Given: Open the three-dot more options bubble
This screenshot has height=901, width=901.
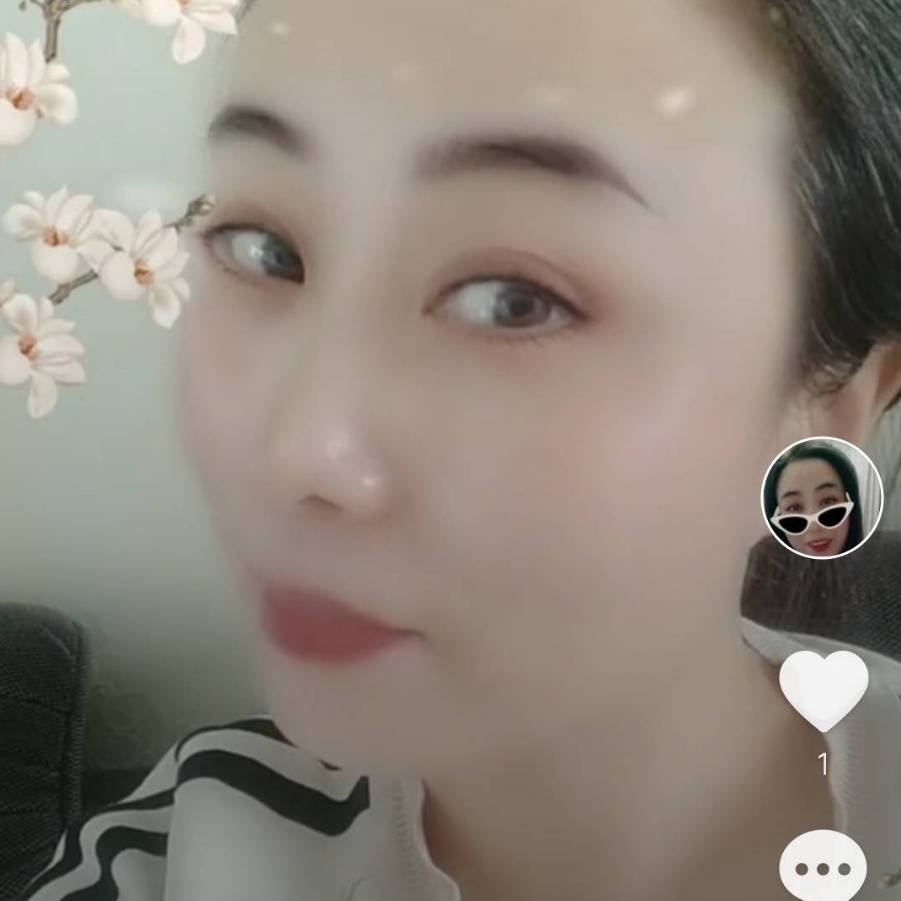Looking at the screenshot, I should click(x=823, y=867).
